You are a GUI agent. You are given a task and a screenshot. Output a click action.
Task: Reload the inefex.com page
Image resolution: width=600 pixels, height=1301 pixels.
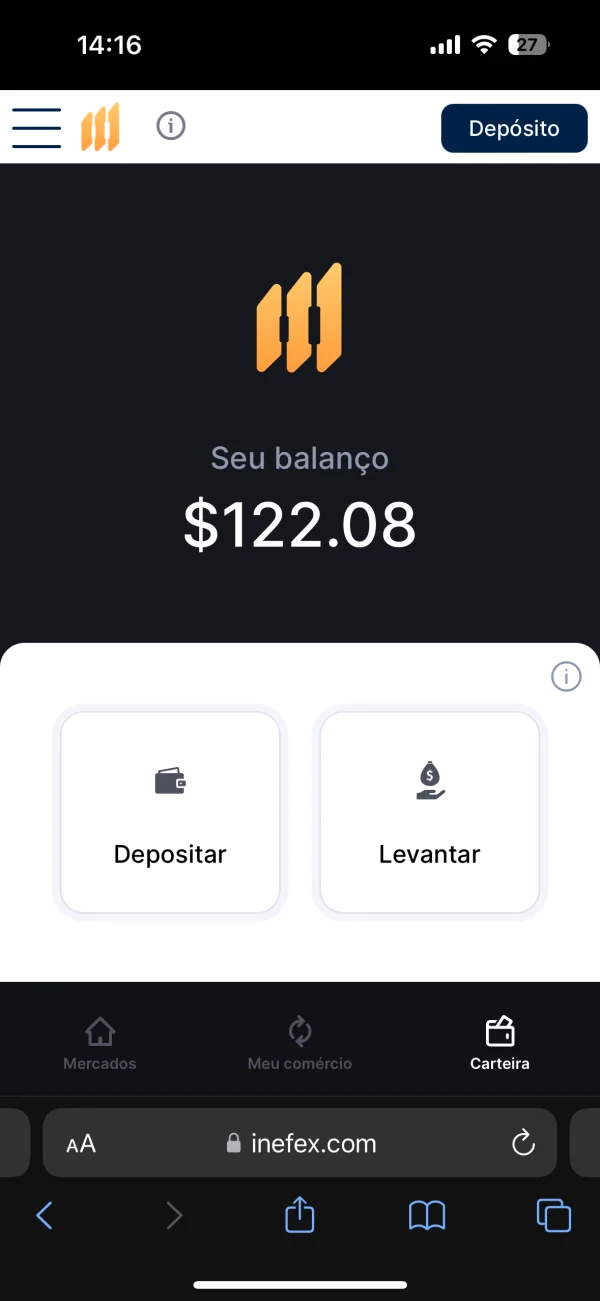523,1143
